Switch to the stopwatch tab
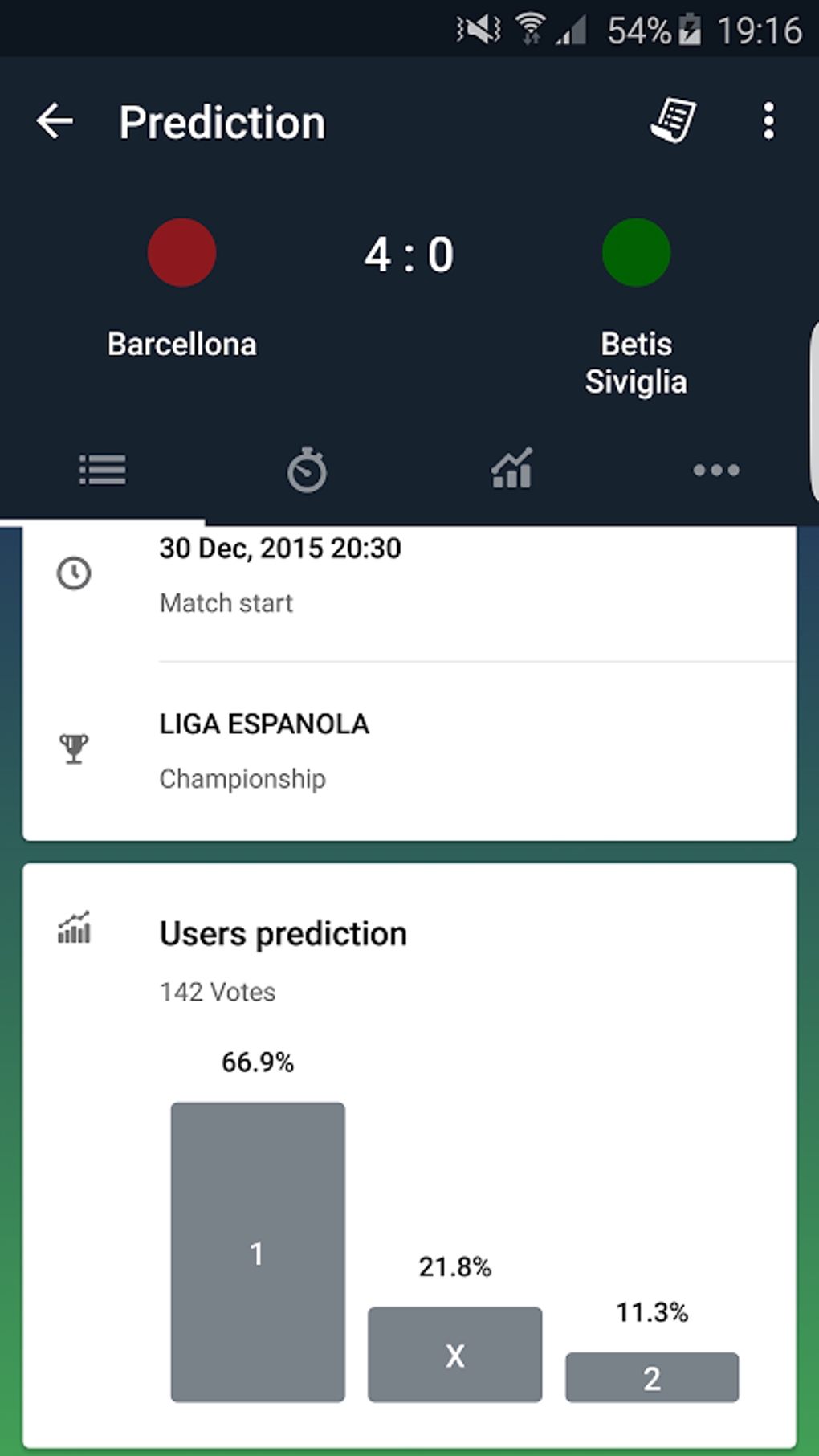Screen dimensions: 819x1456 (307, 471)
